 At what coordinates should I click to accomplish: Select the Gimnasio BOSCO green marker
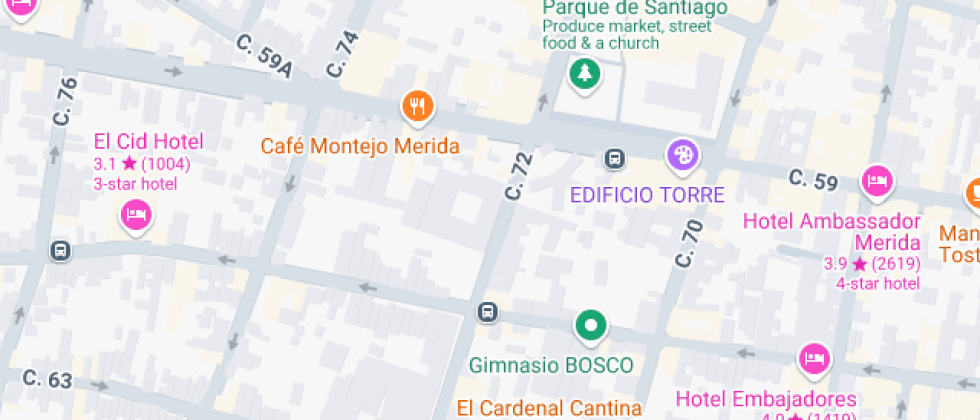[x=591, y=326]
